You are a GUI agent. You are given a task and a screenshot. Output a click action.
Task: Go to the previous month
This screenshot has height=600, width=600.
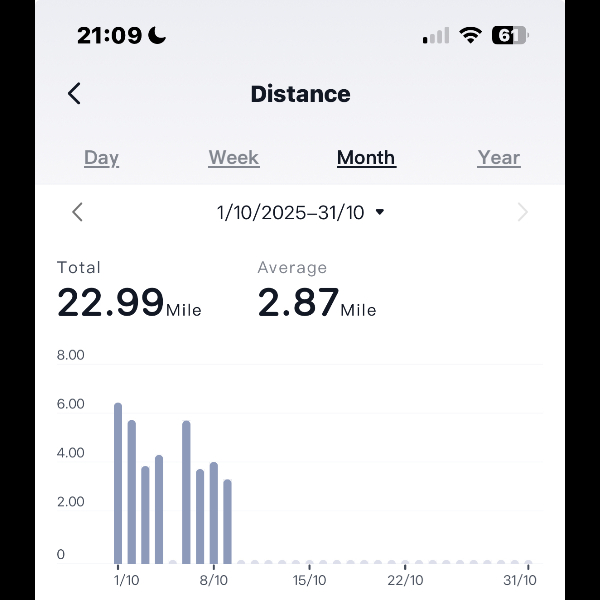click(77, 212)
